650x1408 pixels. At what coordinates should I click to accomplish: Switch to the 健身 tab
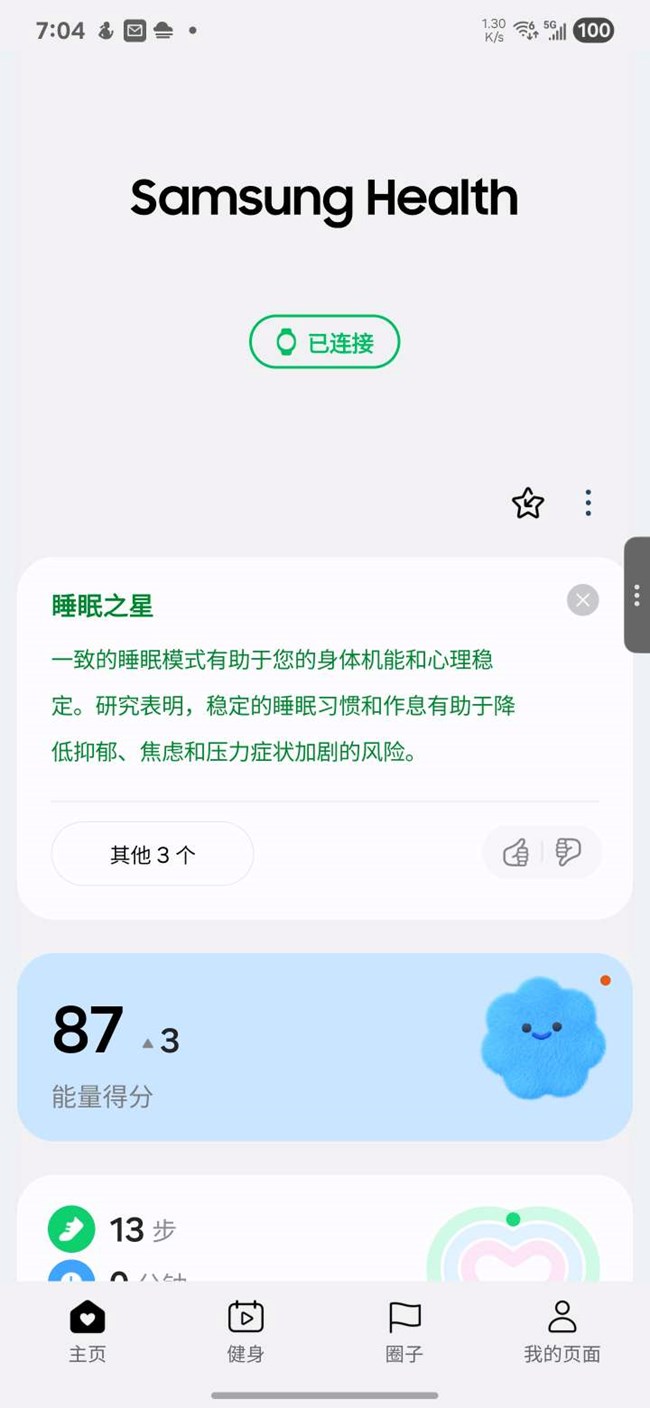click(x=245, y=1331)
